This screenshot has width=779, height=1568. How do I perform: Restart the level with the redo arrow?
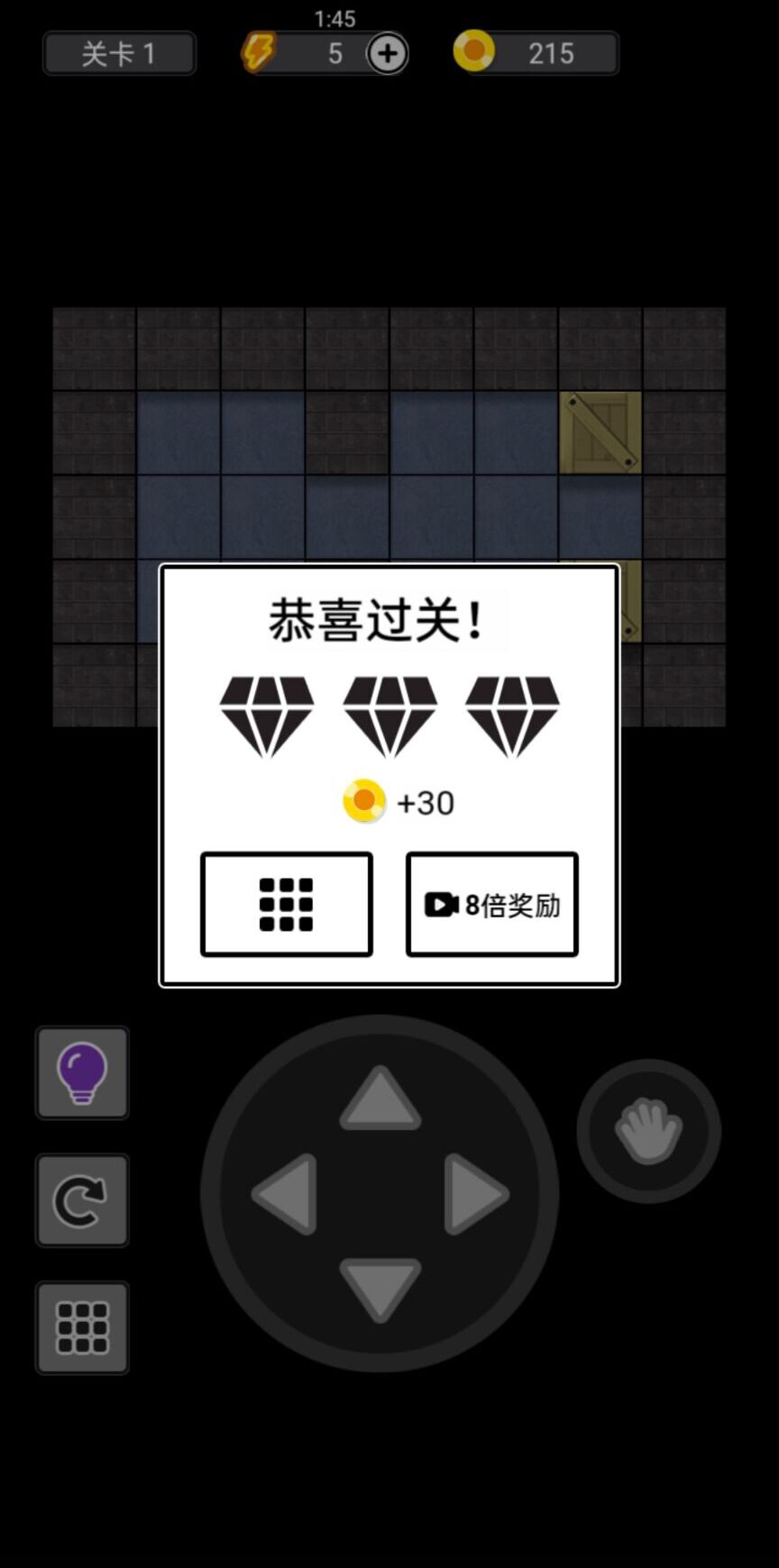pyautogui.click(x=82, y=1200)
